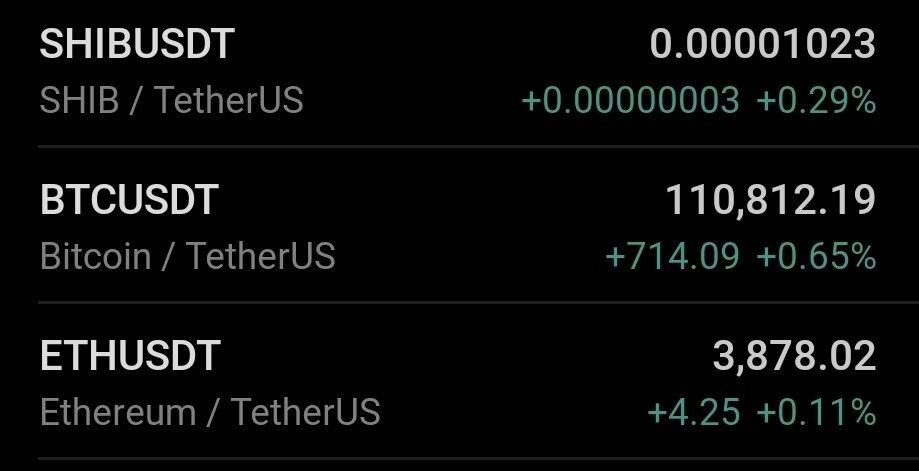This screenshot has width=919, height=471.
Task: Open the SHIBUSDT watchlist row
Action: click(459, 72)
